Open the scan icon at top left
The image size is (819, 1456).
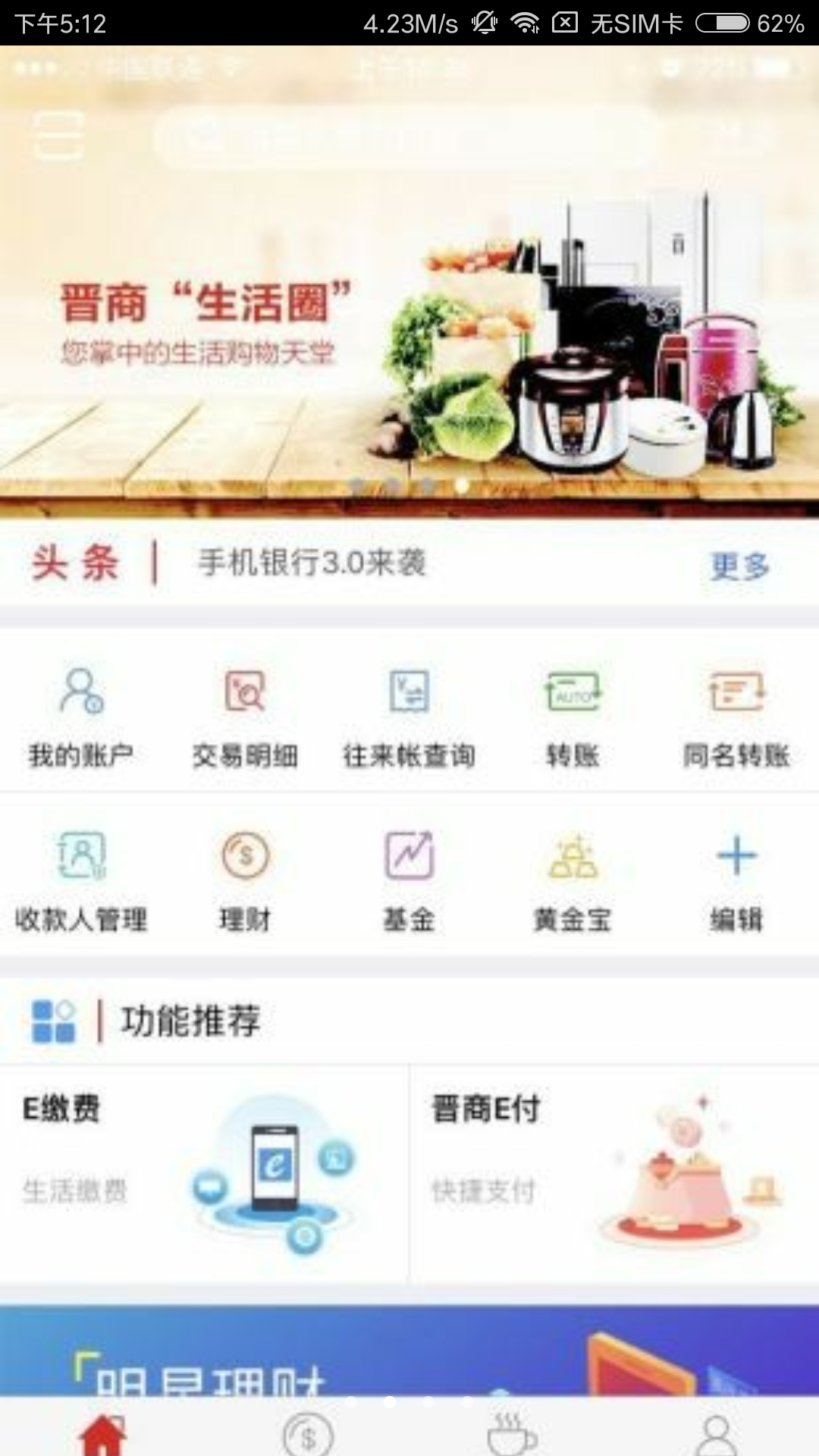click(59, 135)
